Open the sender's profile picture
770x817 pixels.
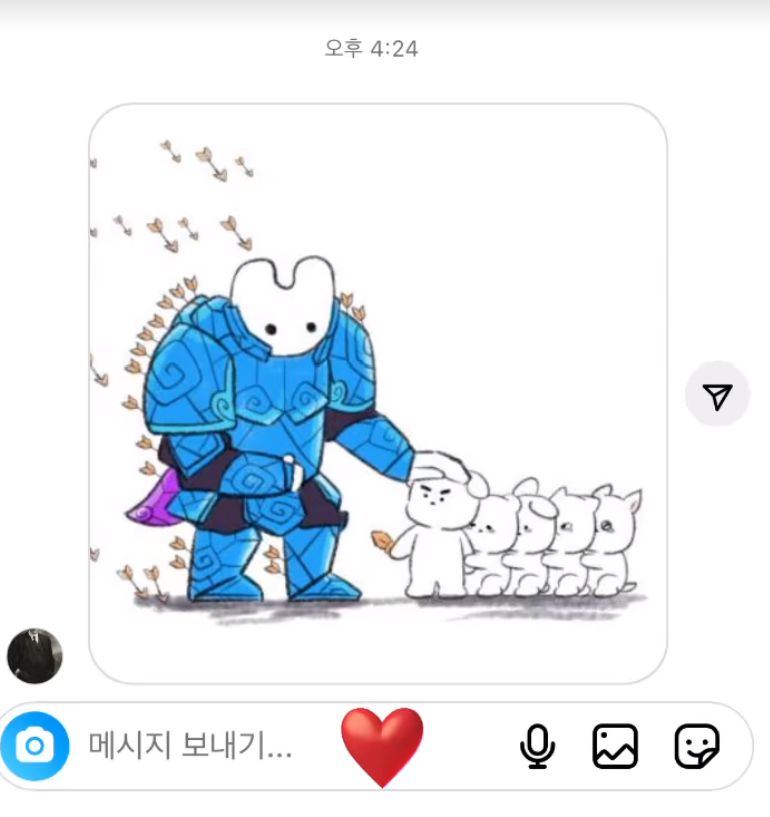[x=35, y=655]
